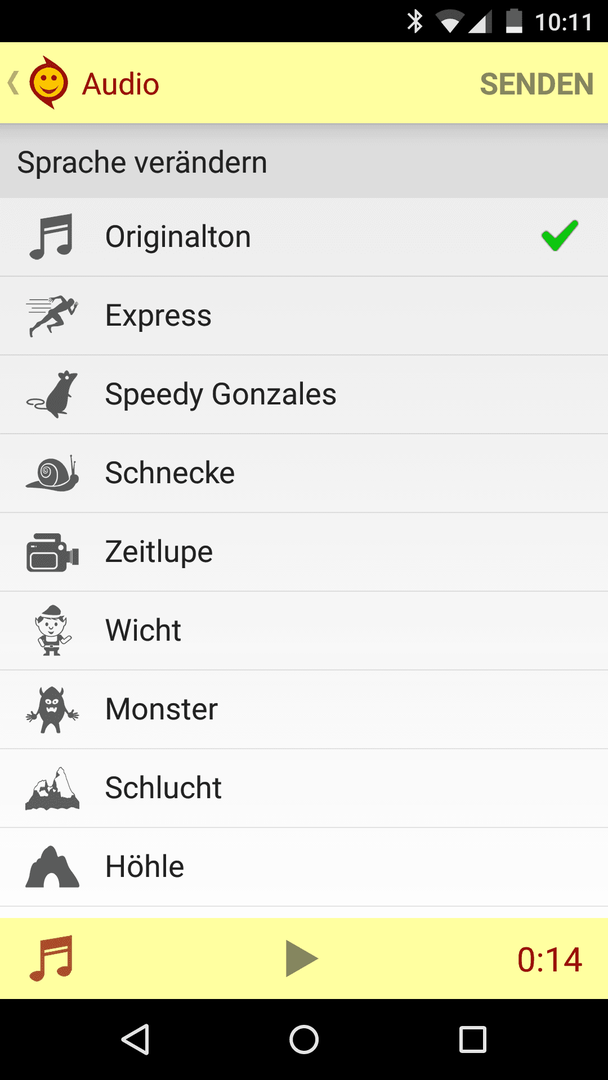Select the Originalton voice option

point(304,237)
